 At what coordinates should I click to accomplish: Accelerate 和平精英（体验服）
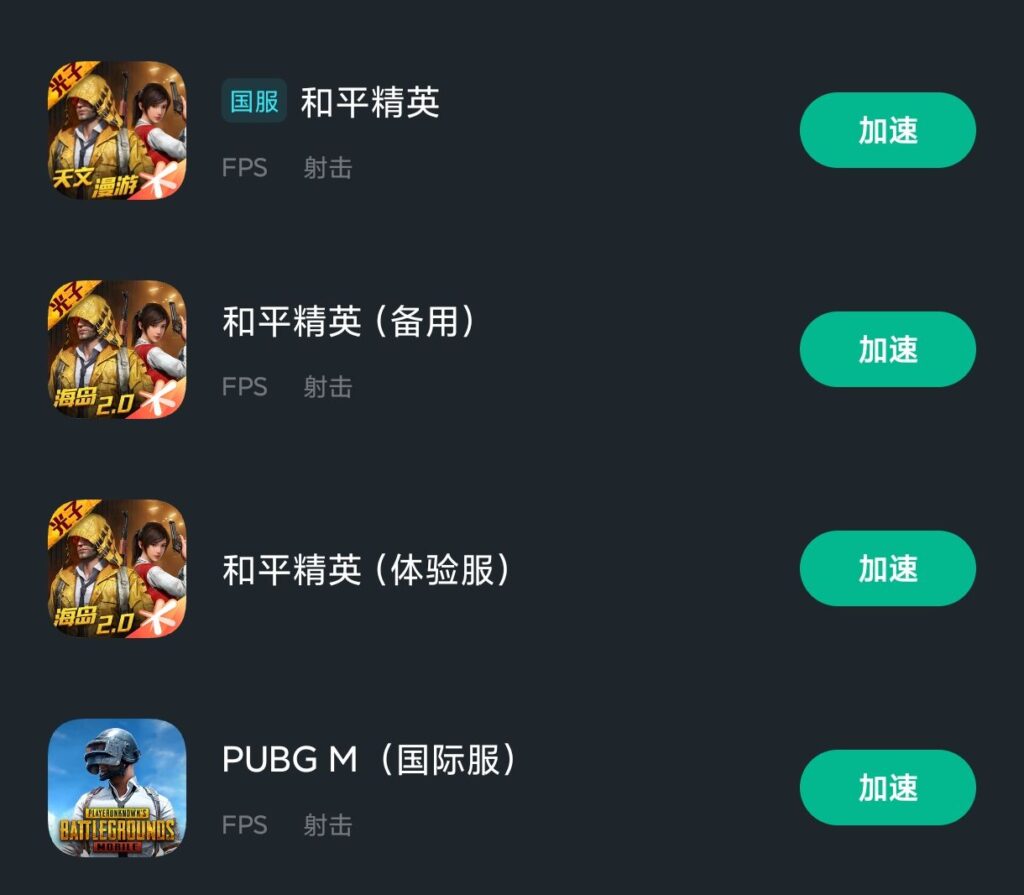(887, 568)
